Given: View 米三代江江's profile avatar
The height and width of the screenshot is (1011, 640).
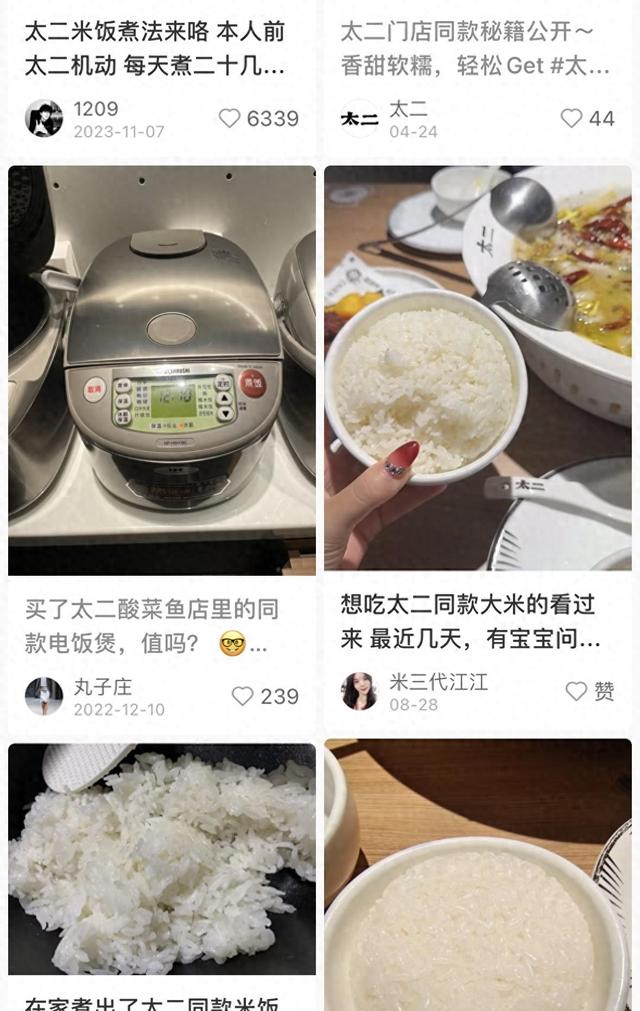Looking at the screenshot, I should [360, 691].
